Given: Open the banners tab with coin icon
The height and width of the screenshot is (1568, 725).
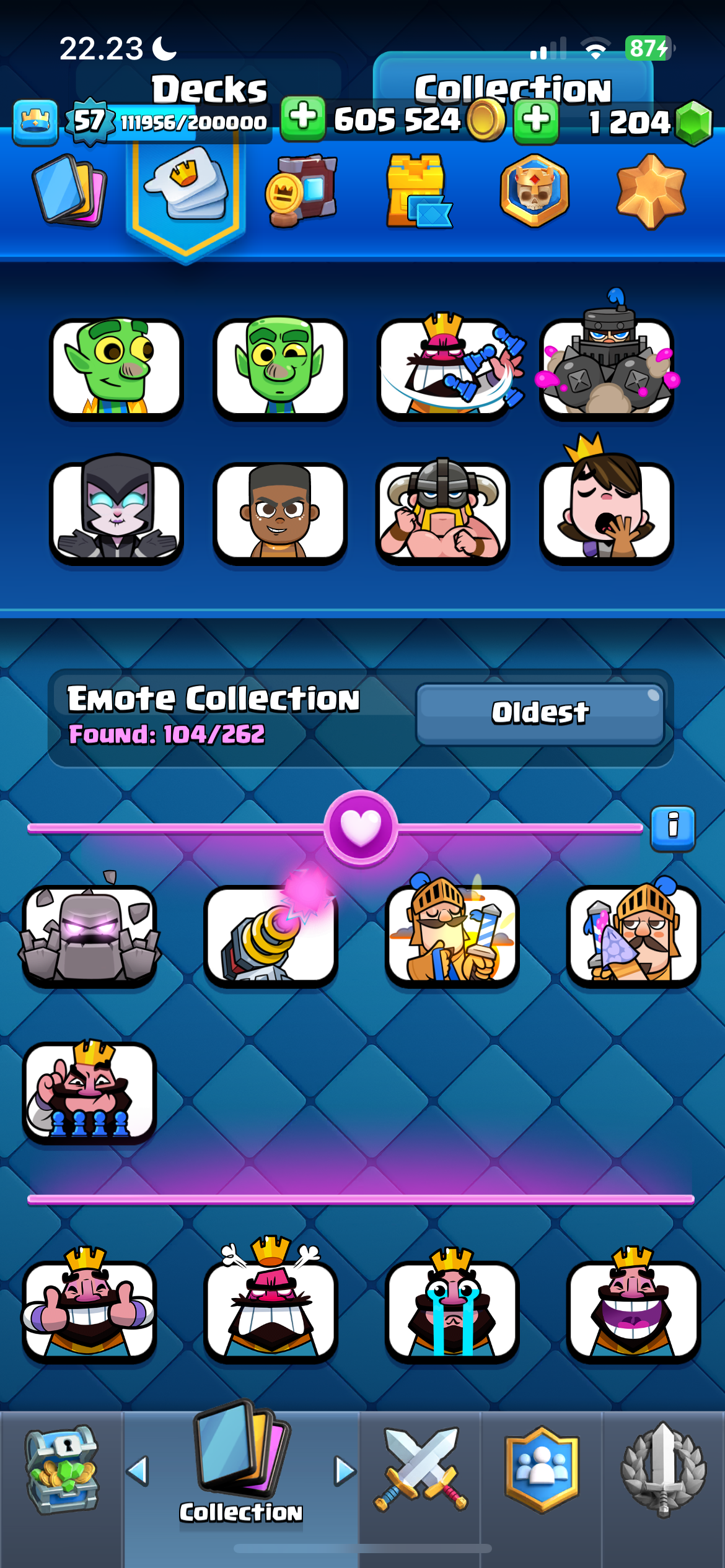Looking at the screenshot, I should tap(301, 191).
